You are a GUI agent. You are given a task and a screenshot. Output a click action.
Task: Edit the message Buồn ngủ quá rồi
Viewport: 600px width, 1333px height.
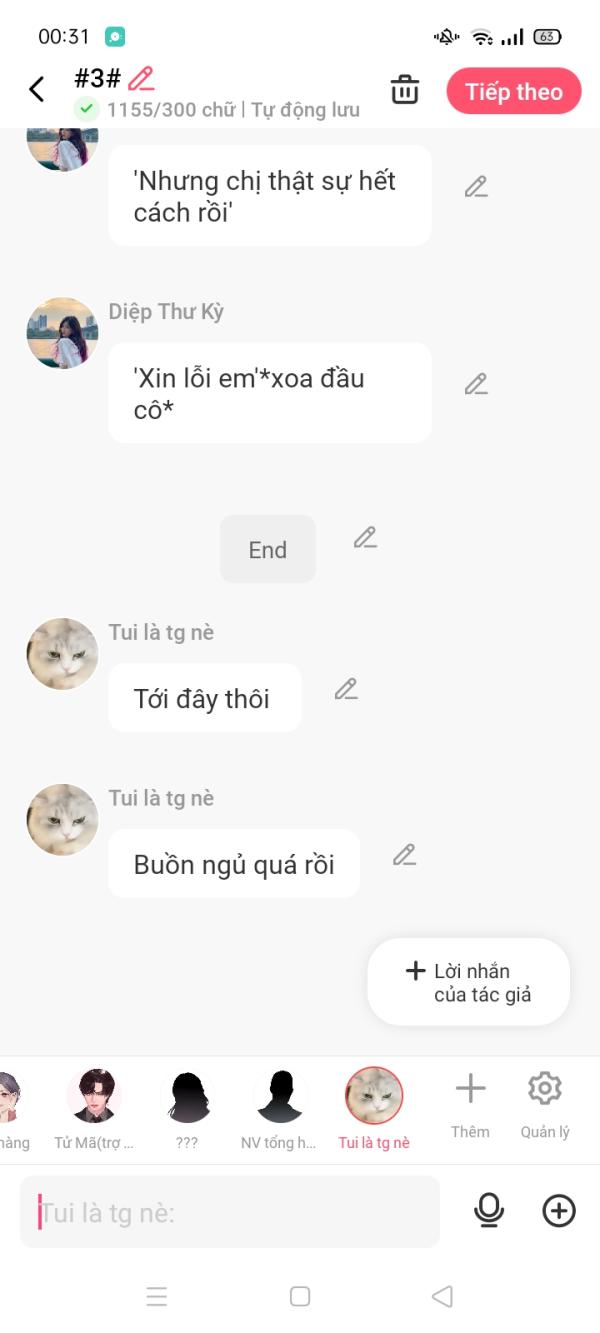coord(404,855)
